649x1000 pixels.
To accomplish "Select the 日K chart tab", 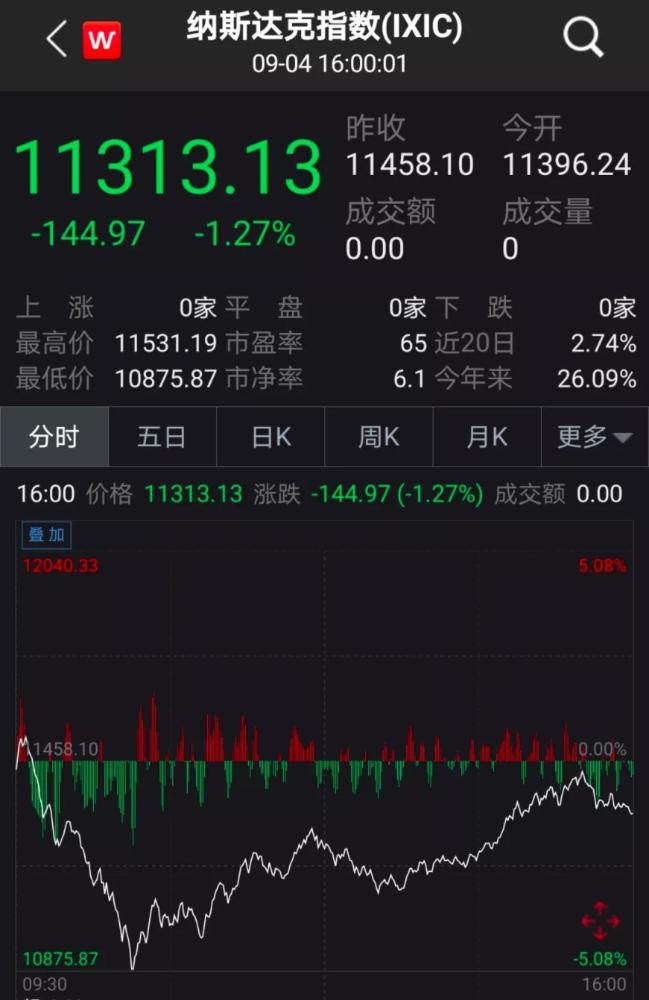I will [270, 437].
